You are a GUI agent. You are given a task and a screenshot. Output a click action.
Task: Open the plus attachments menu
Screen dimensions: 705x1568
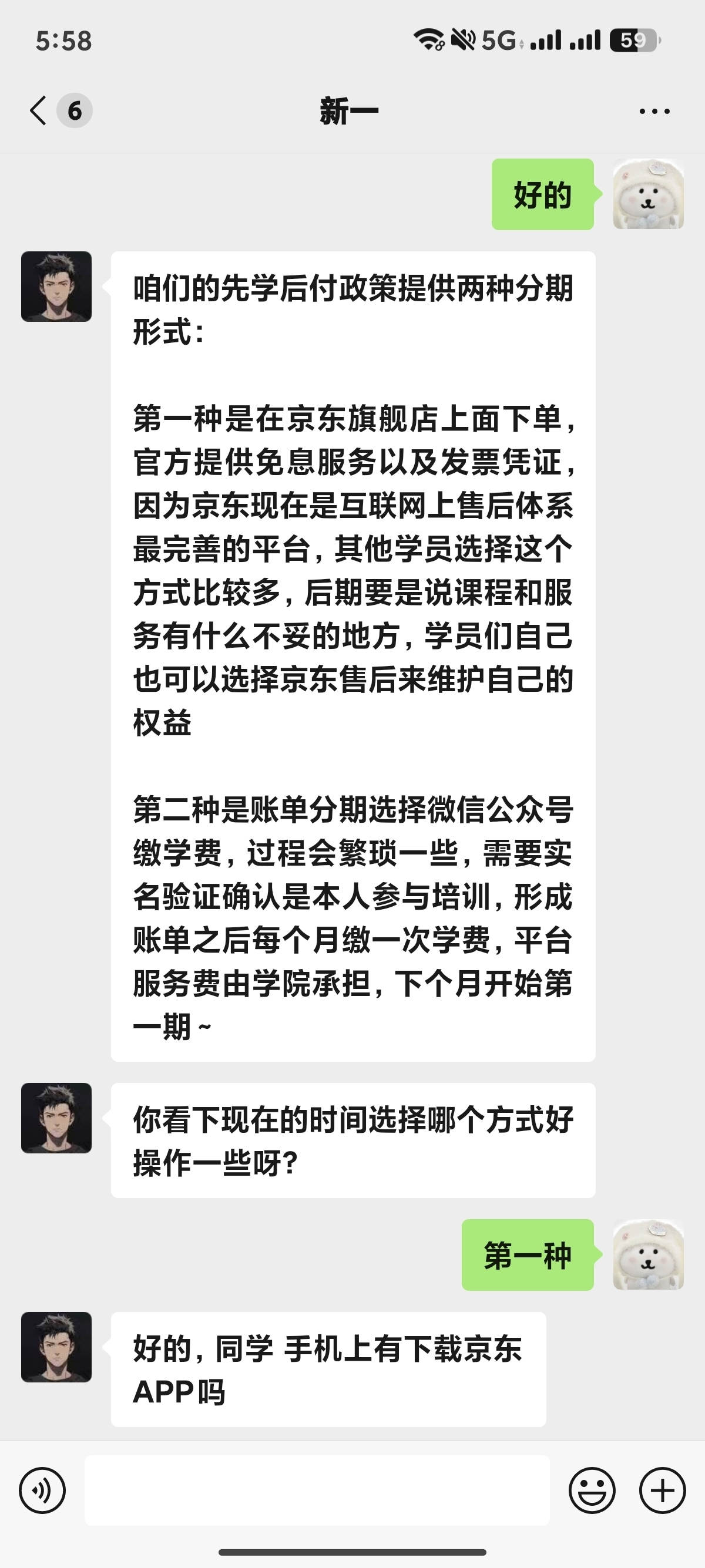coord(662,1490)
